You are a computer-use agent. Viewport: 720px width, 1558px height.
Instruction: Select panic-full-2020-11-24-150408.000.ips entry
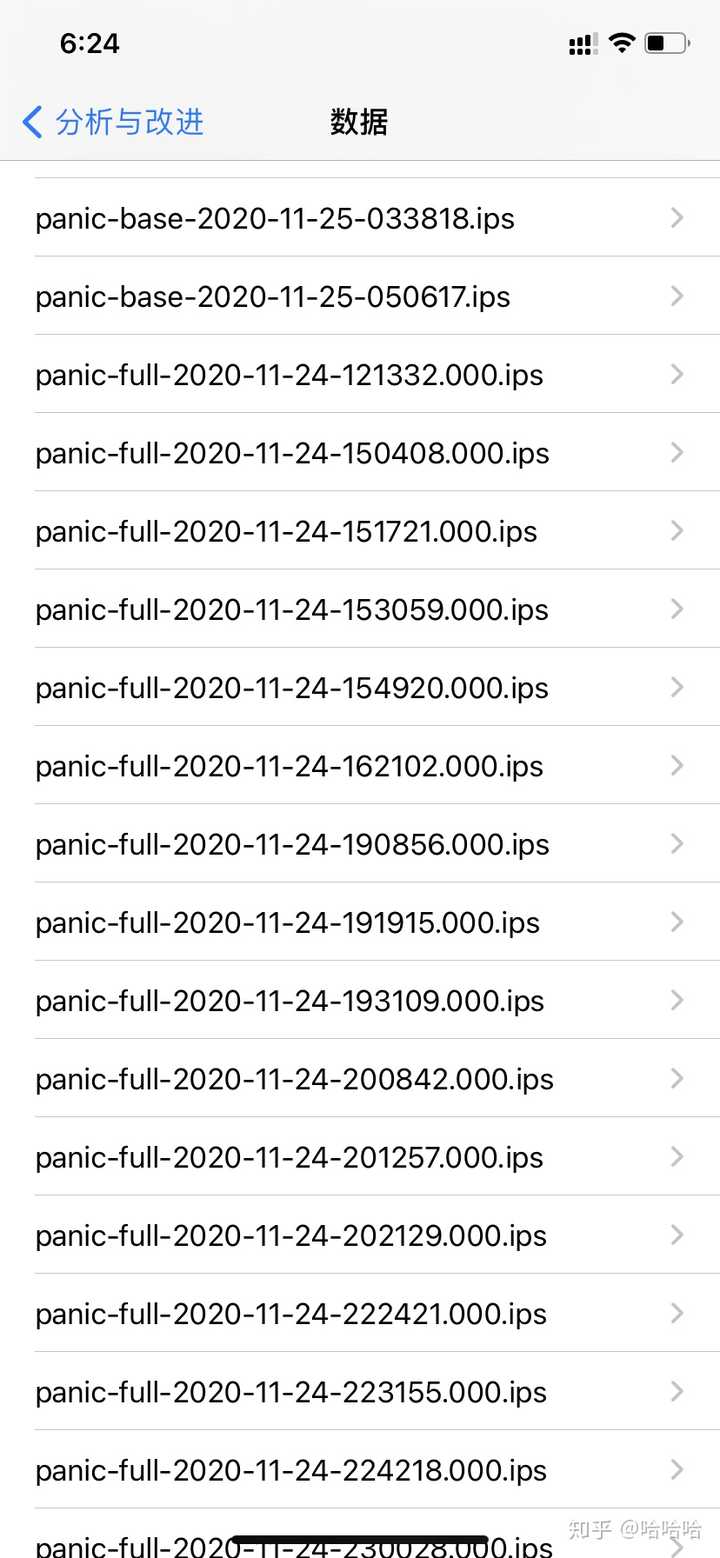point(291,453)
